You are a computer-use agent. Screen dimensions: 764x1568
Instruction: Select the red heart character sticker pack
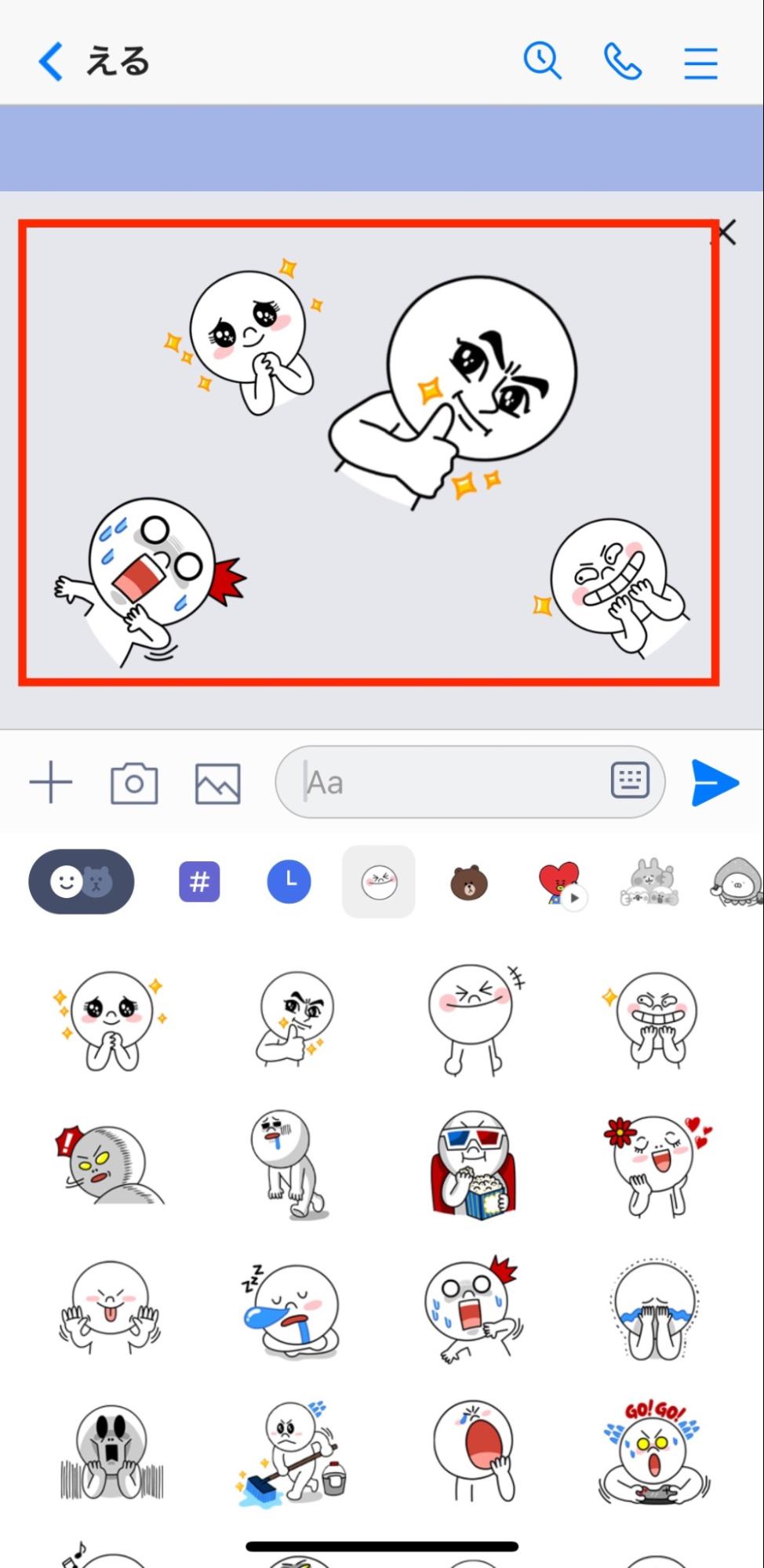560,883
